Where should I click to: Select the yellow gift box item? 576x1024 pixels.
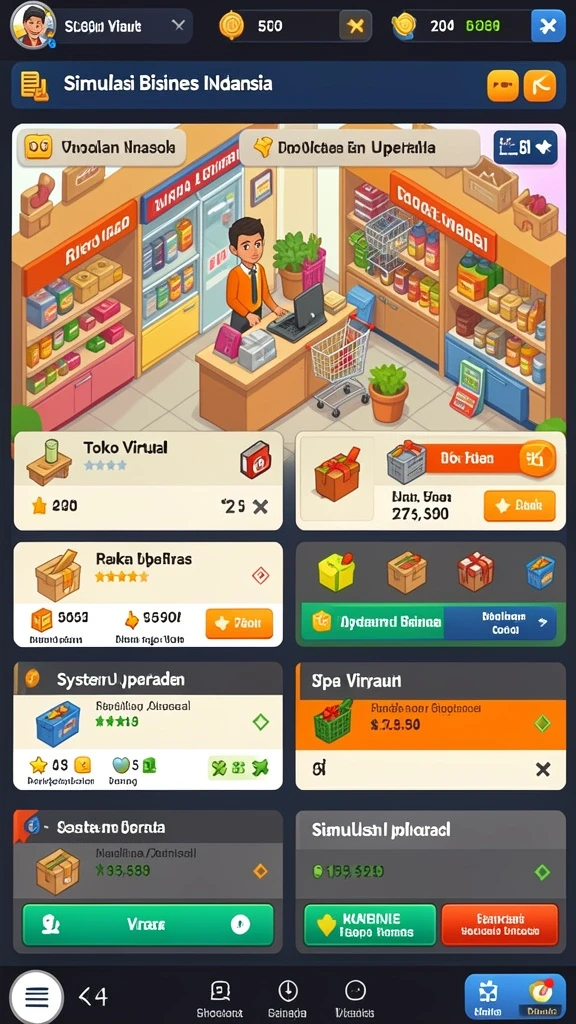click(336, 573)
